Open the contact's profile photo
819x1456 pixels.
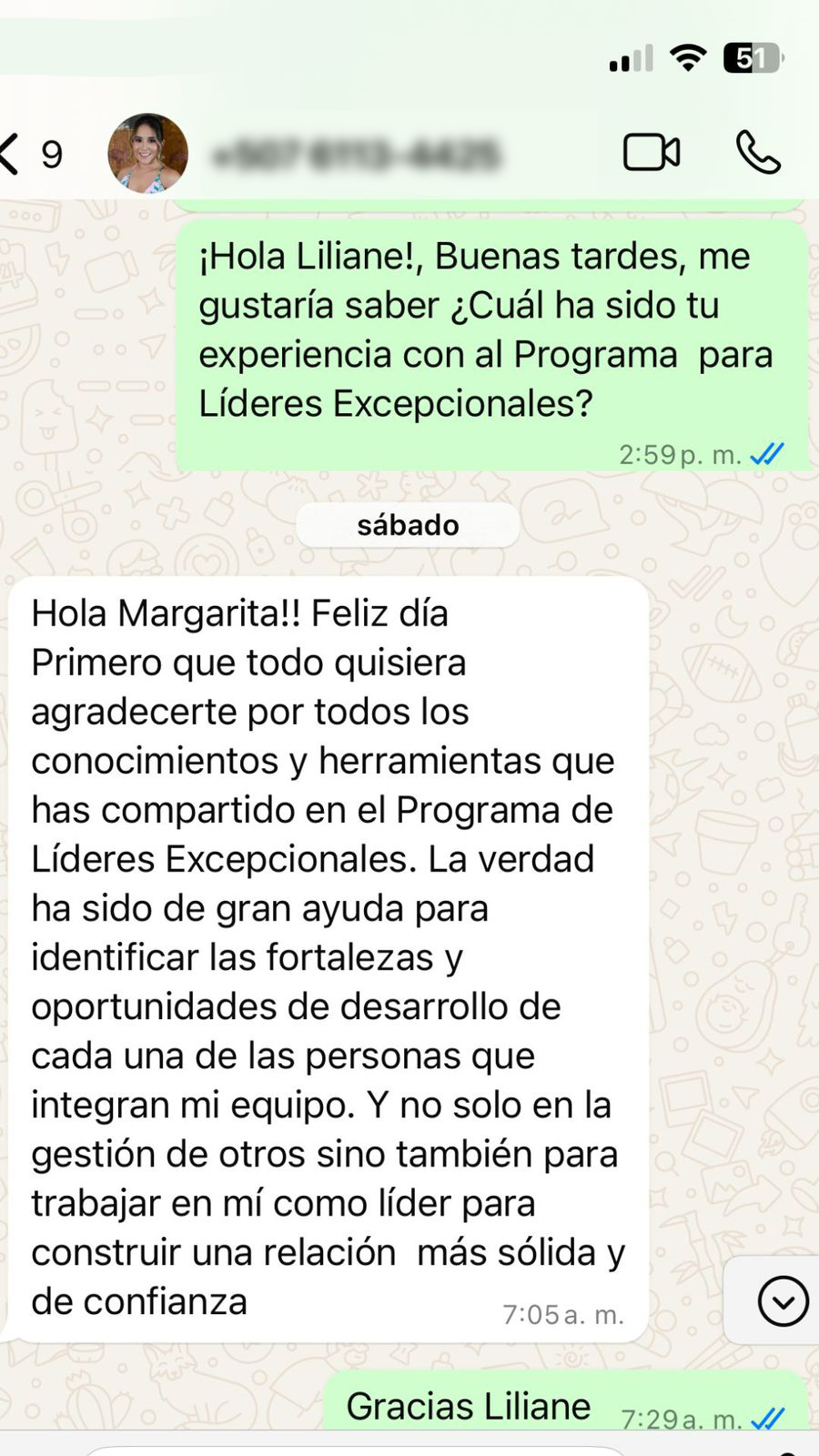click(x=147, y=153)
